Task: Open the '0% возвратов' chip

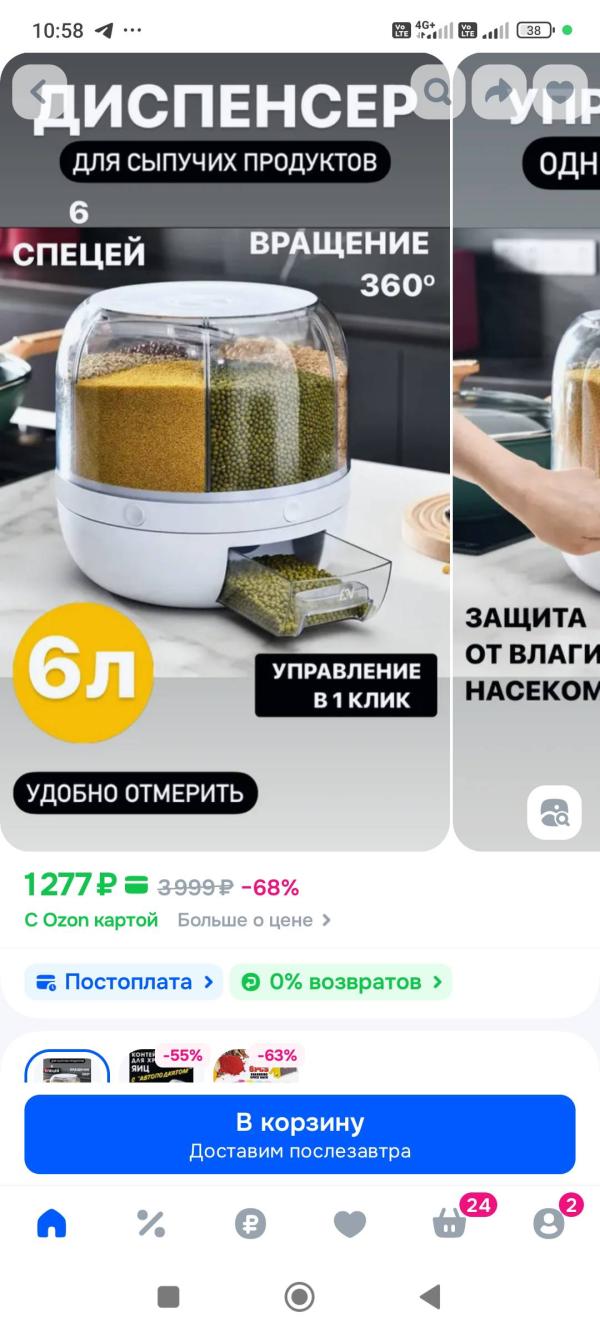Action: [x=341, y=982]
